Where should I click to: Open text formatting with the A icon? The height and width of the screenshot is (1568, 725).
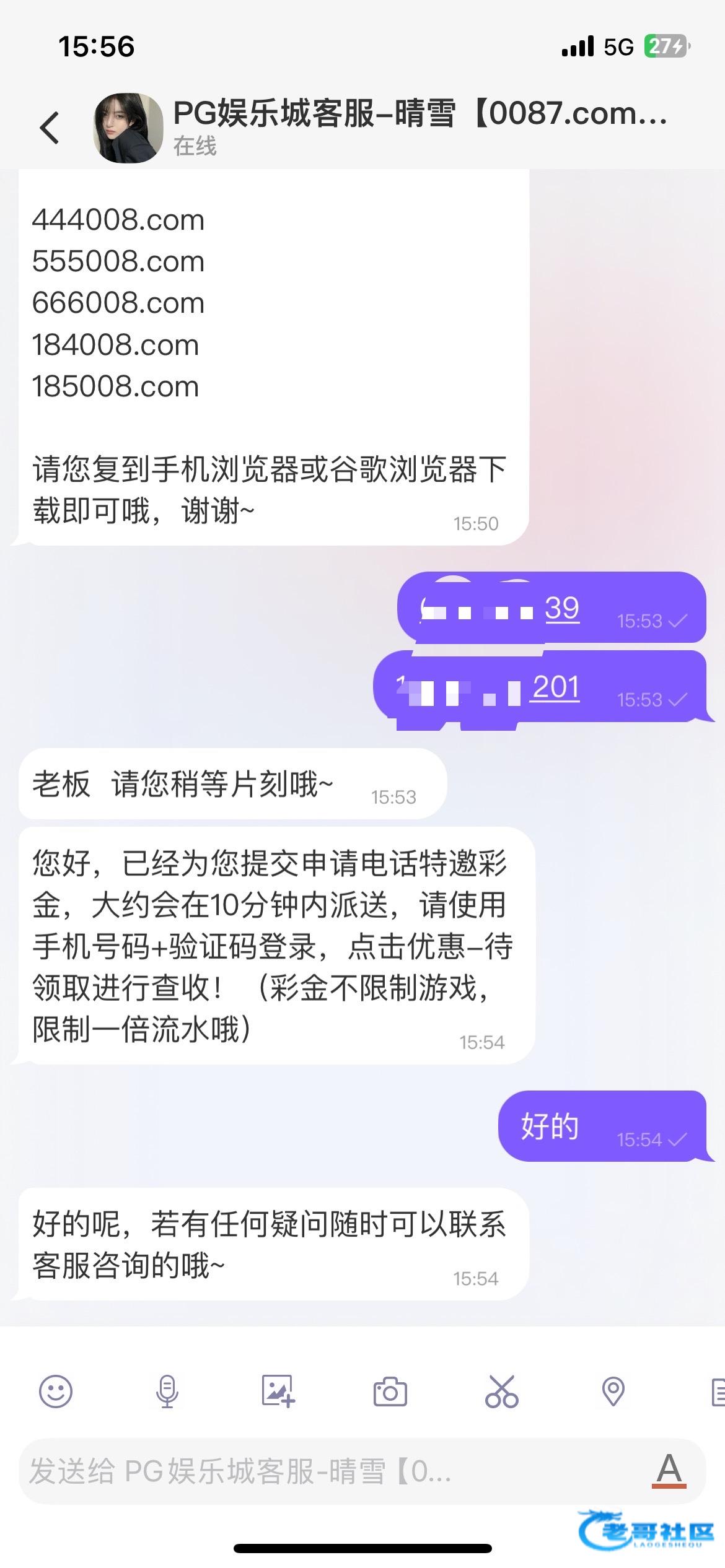point(669,1470)
